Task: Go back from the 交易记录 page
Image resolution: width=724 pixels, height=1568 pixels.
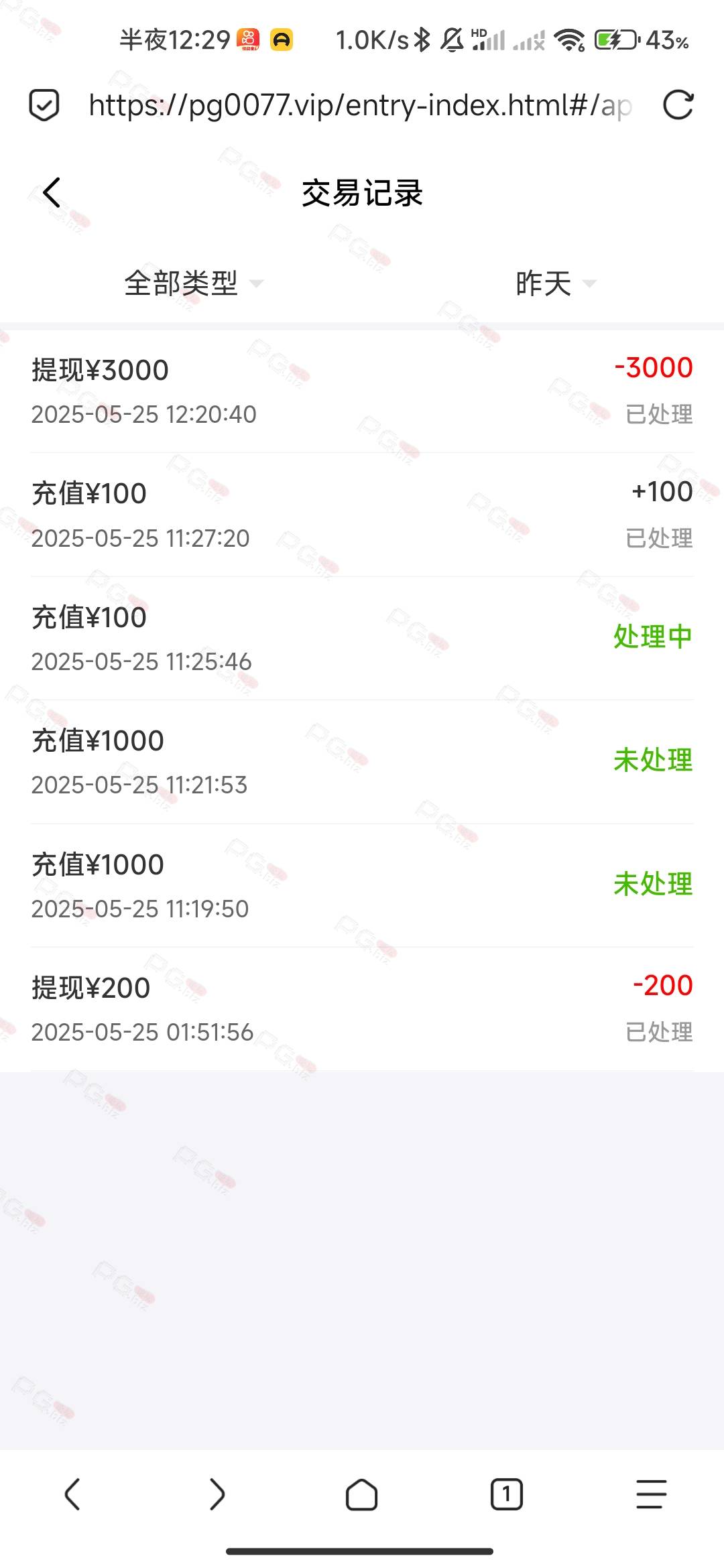Action: (x=52, y=193)
